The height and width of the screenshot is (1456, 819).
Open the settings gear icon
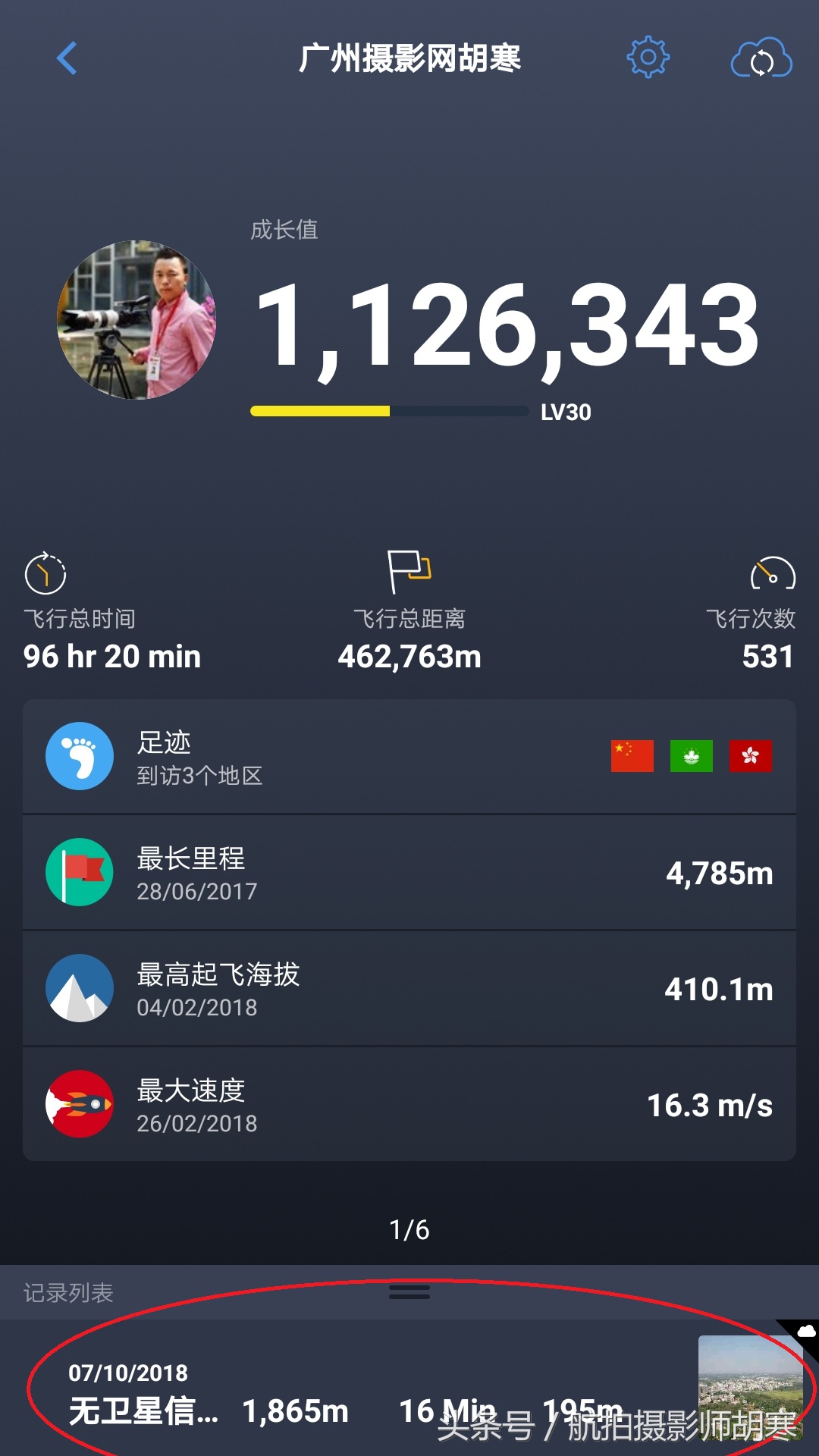pos(648,59)
